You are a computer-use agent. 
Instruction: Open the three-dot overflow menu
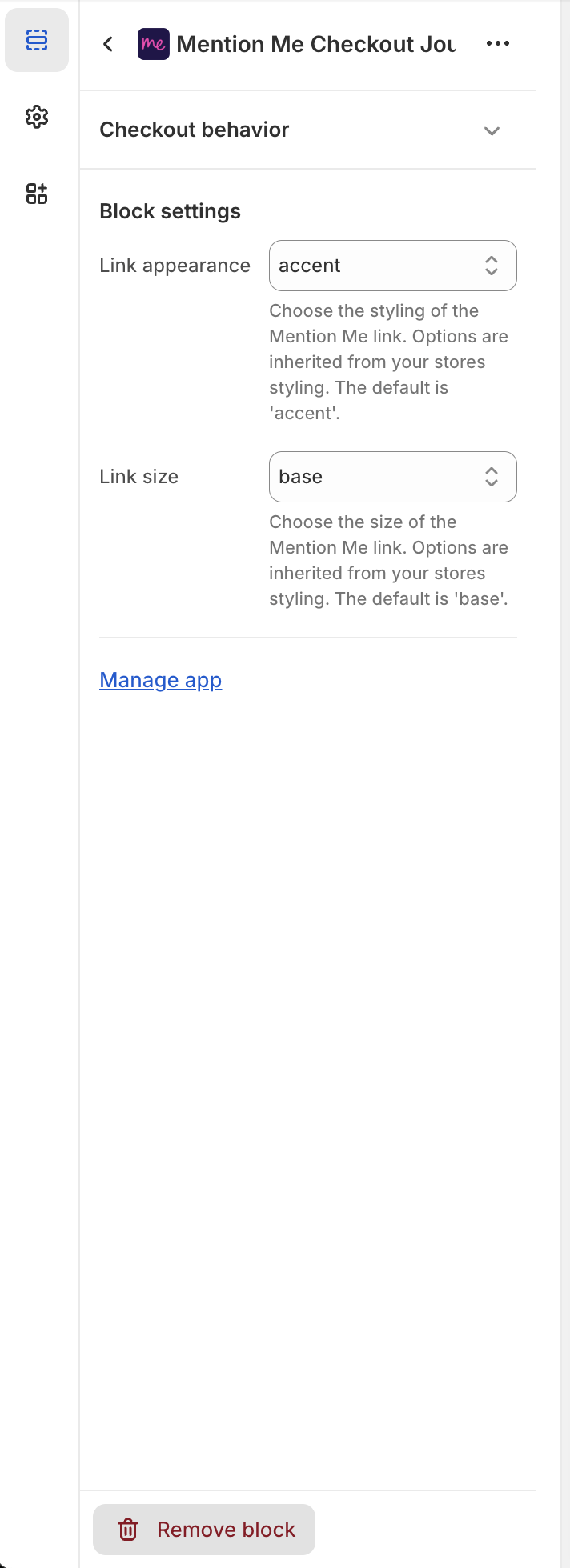tap(497, 44)
